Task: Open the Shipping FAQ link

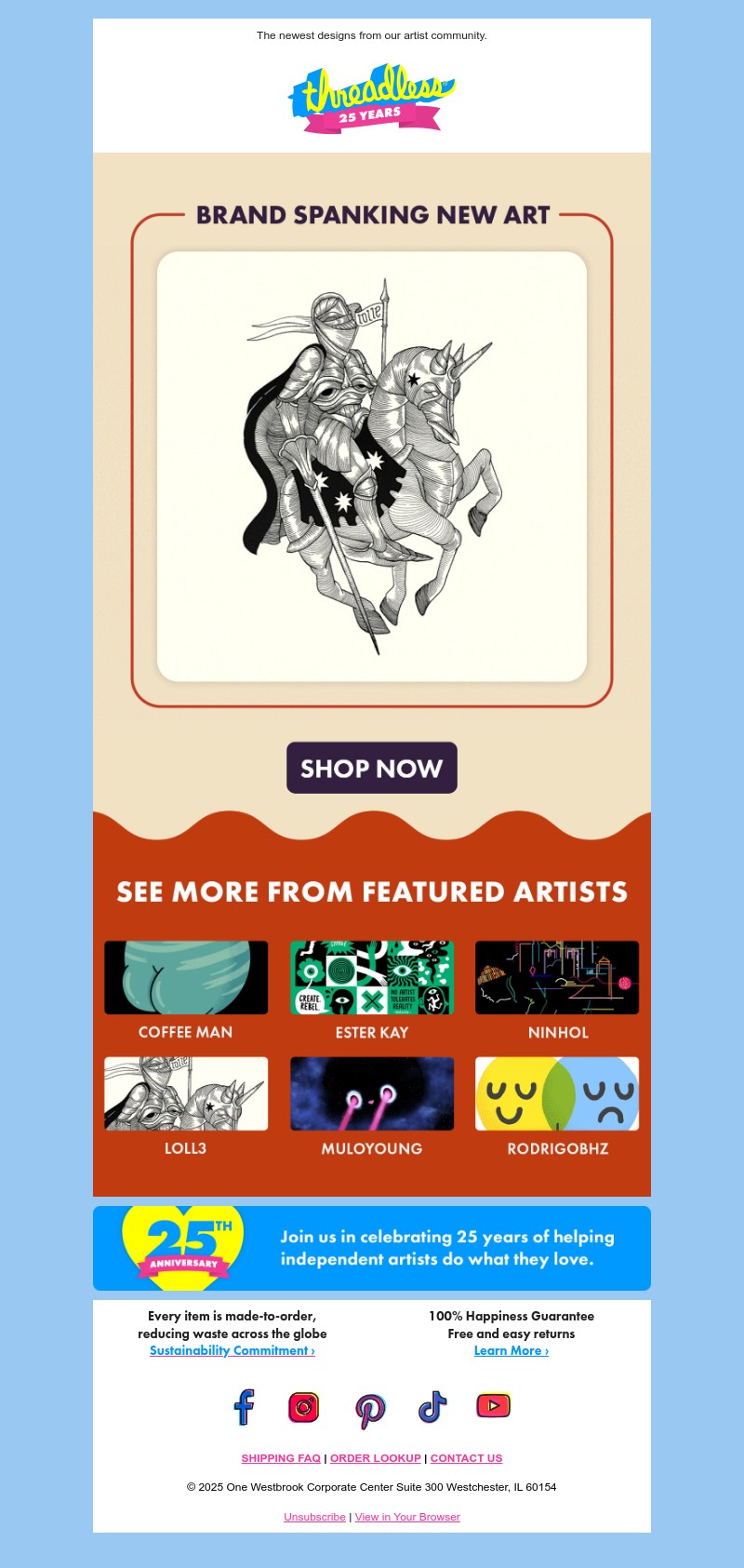Action: (x=281, y=1458)
